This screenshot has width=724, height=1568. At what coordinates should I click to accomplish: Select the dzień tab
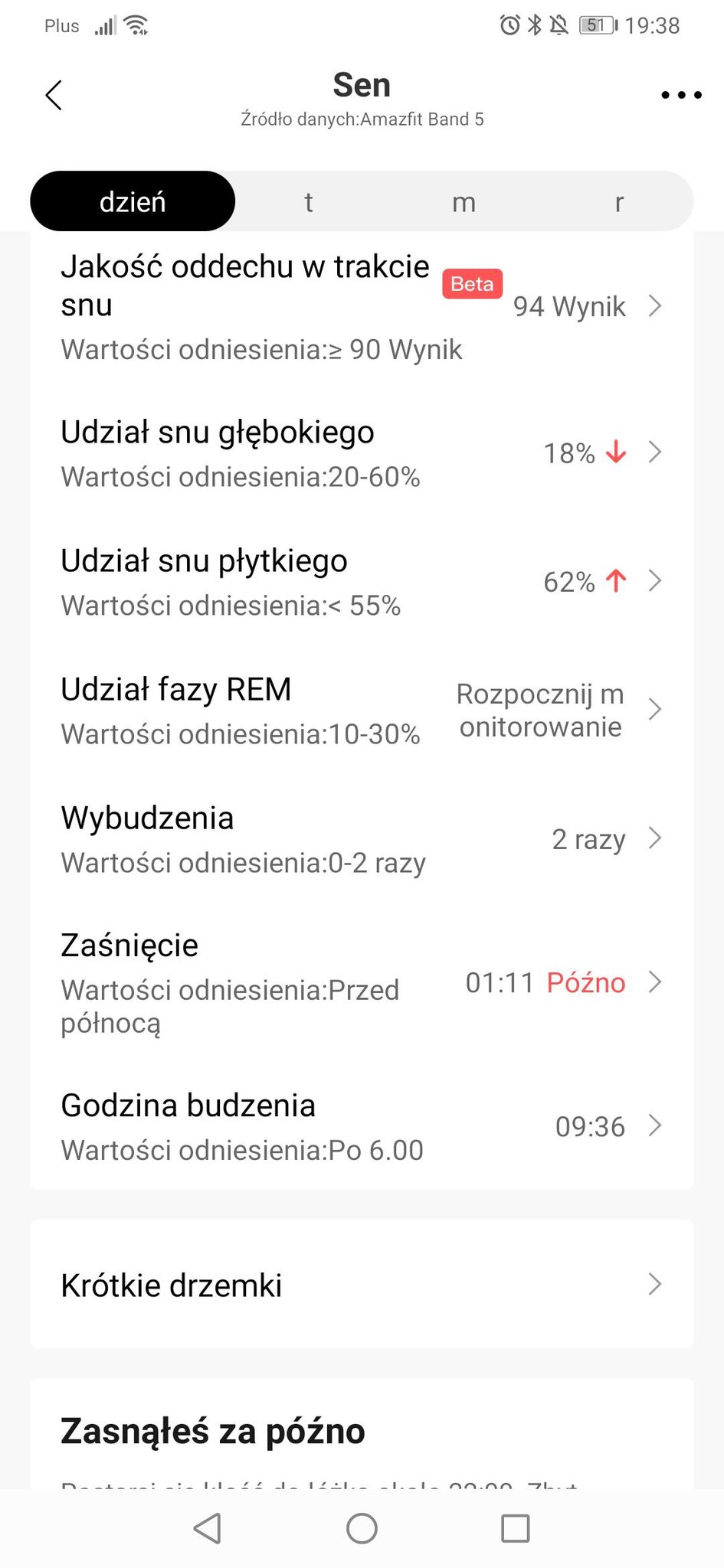[x=133, y=202]
